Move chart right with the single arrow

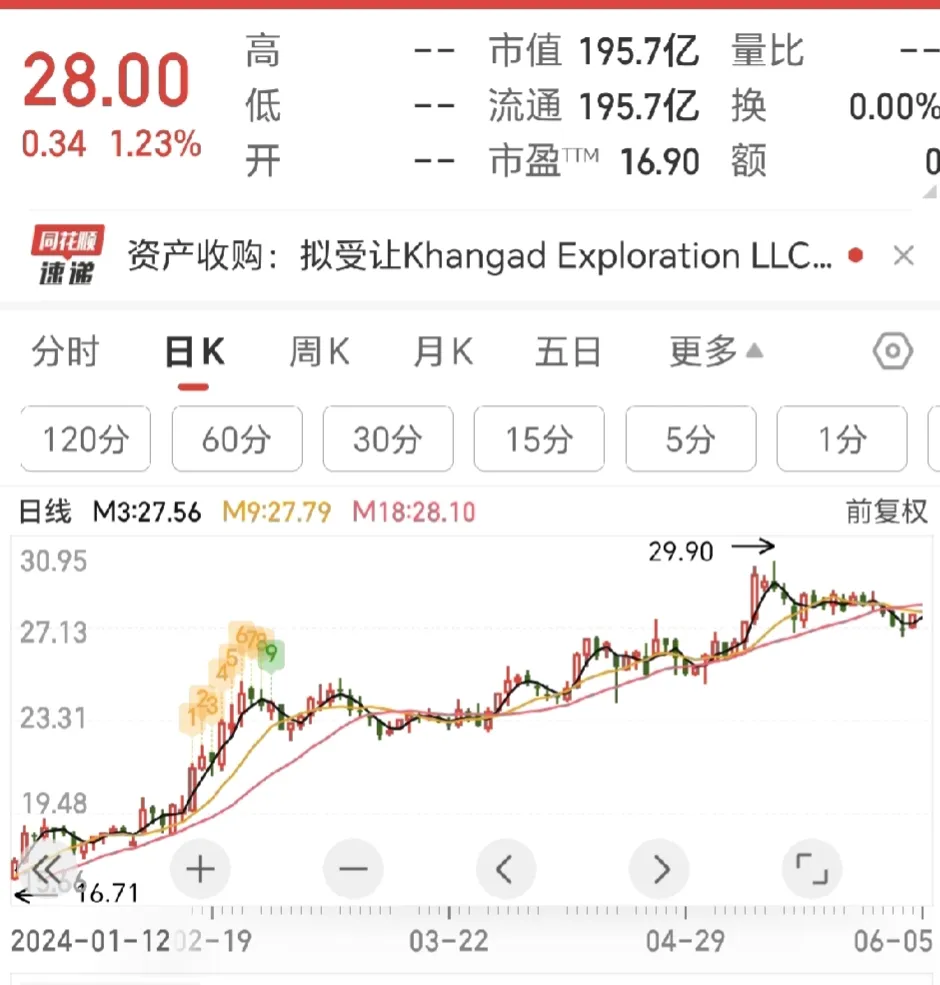[660, 869]
